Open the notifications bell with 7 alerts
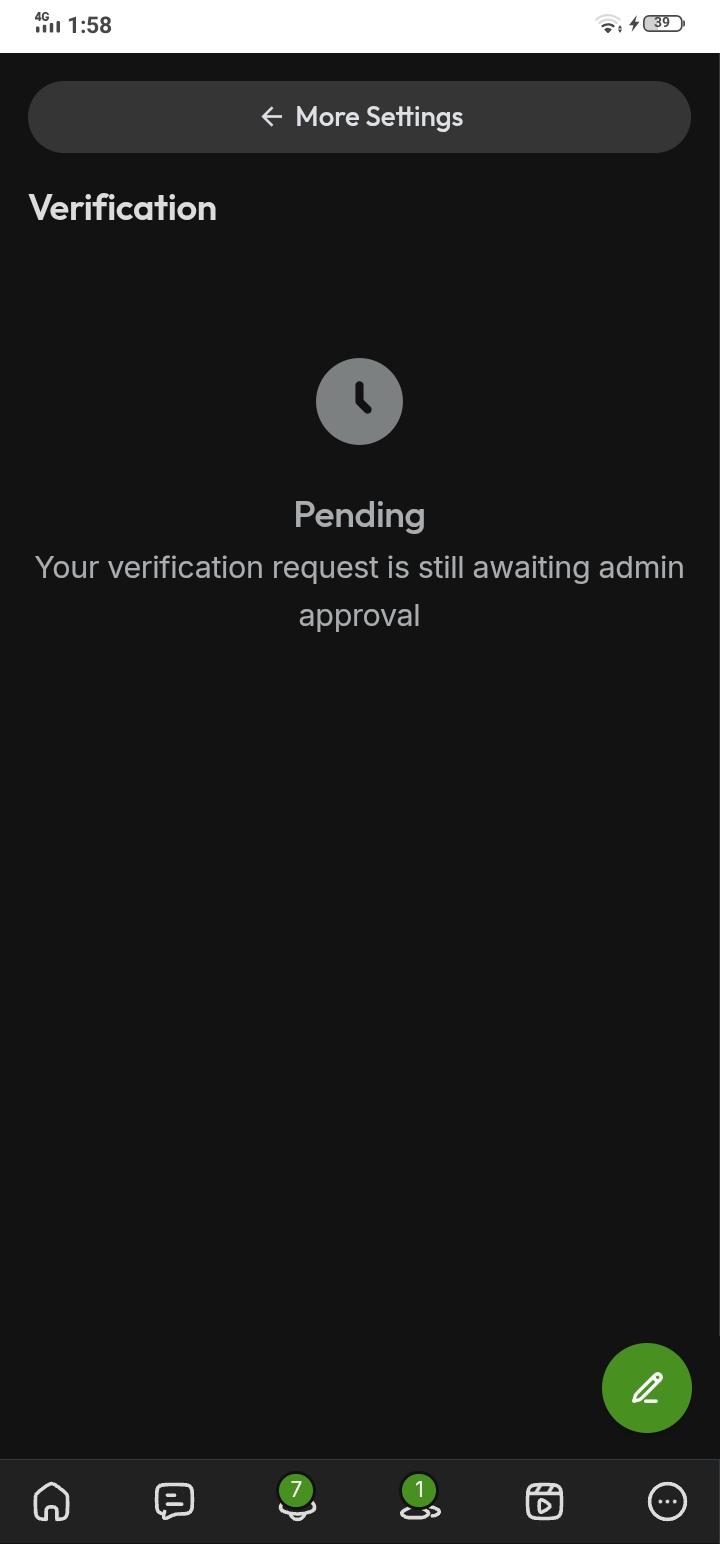This screenshot has height=1544, width=720. (297, 1498)
